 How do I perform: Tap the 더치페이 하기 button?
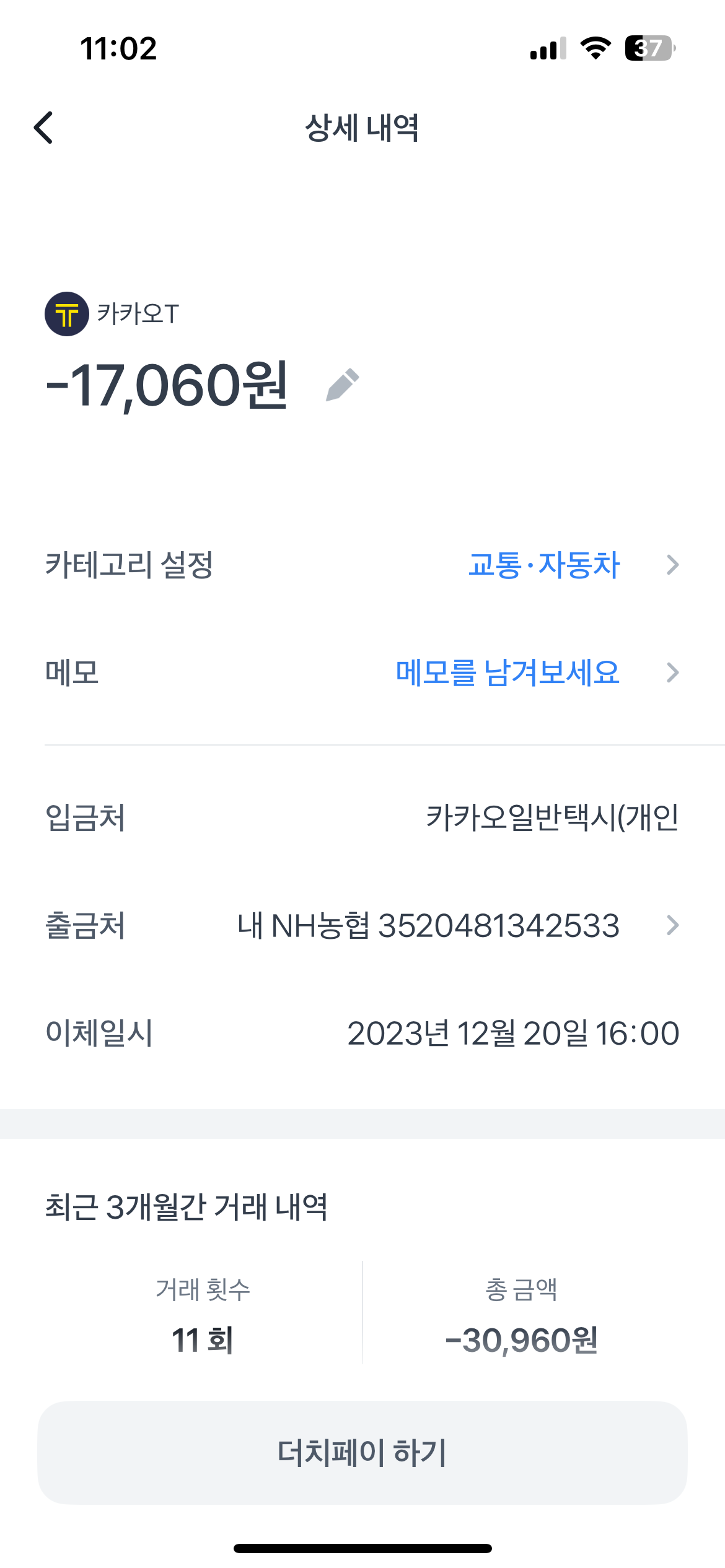[362, 1452]
